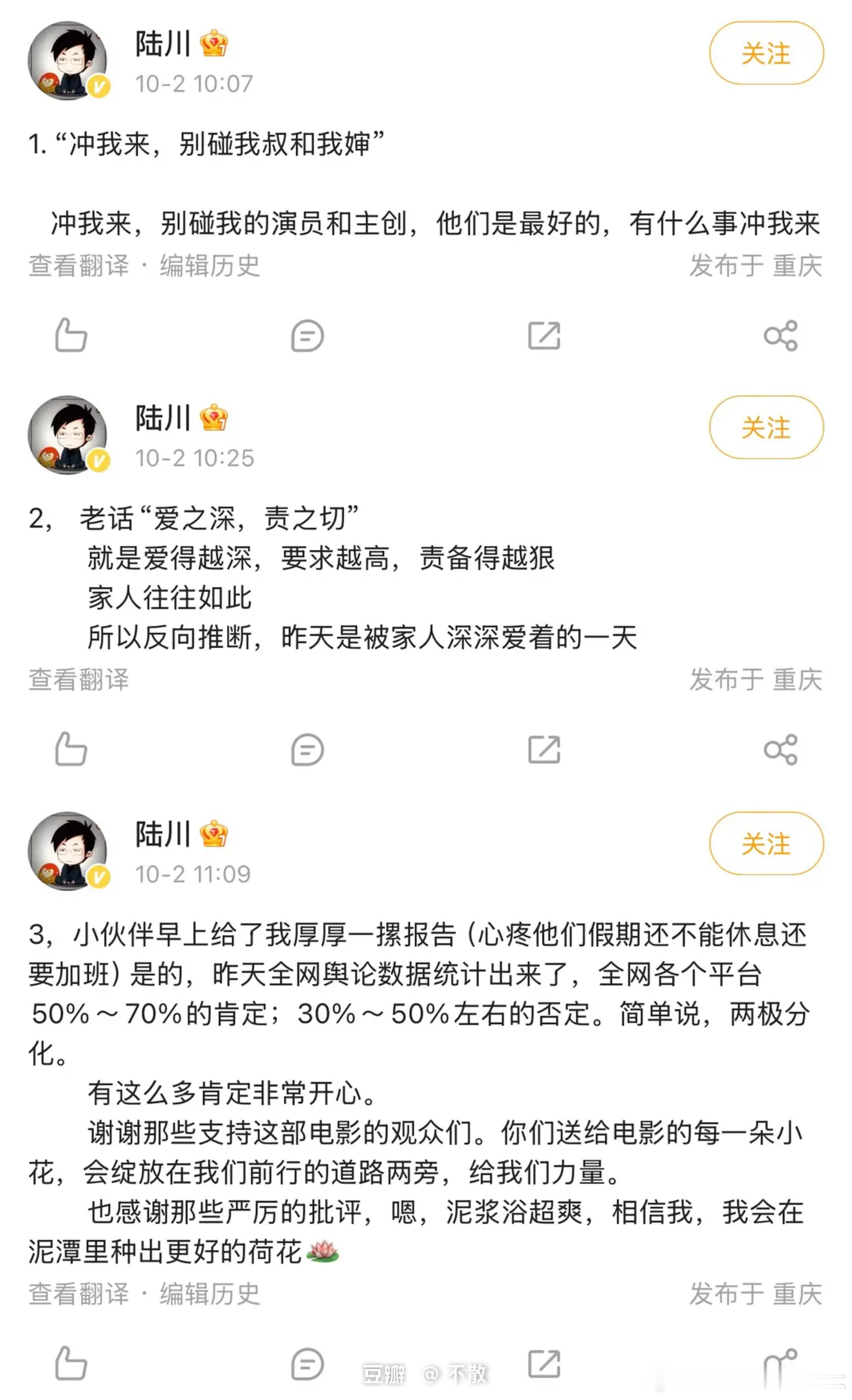Open comments on the 10-2 10:25 post
Image resolution: width=852 pixels, height=1400 pixels.
click(x=307, y=751)
